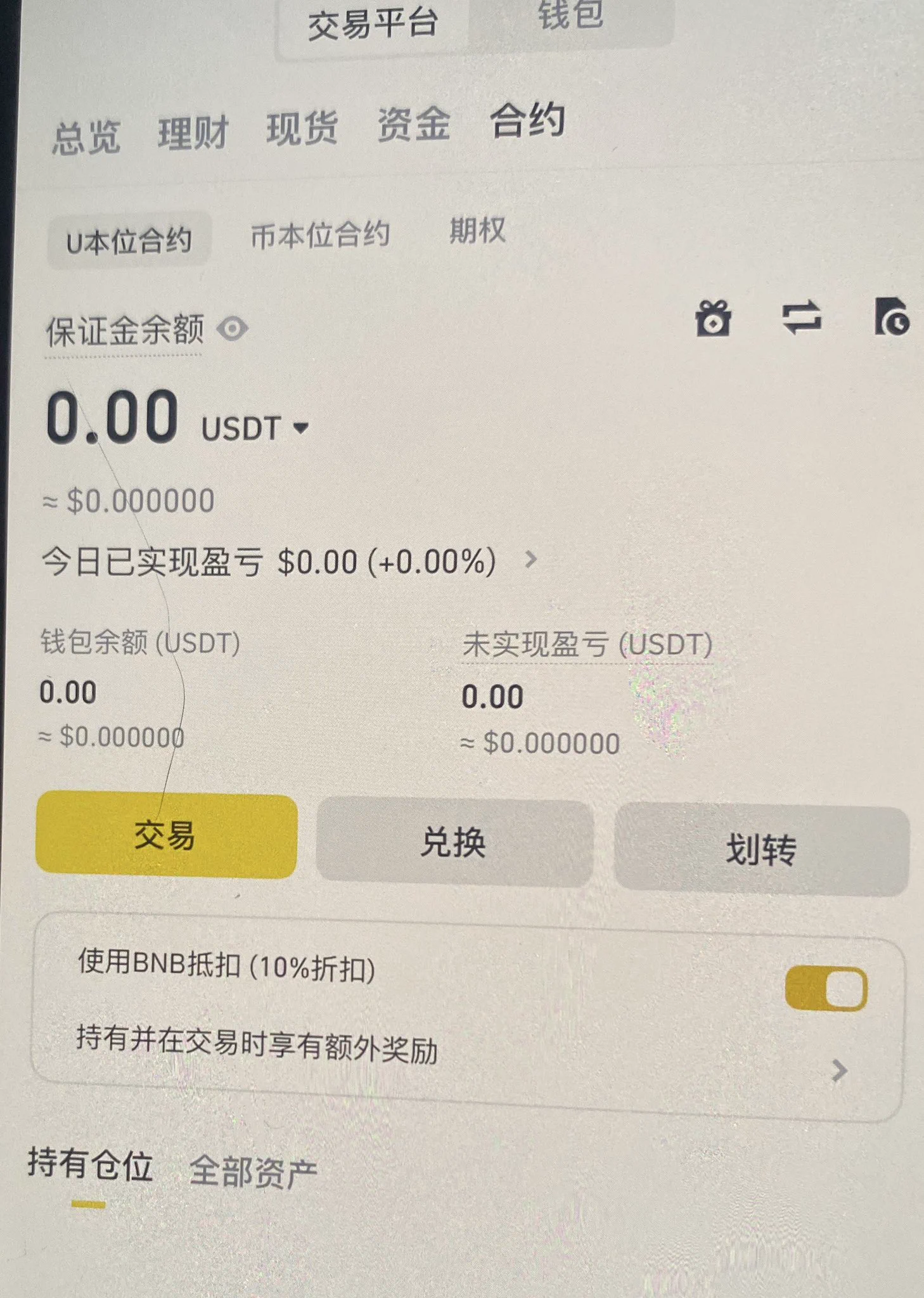The width and height of the screenshot is (924, 1298).
Task: Tap the 兑换 button
Action: [454, 844]
